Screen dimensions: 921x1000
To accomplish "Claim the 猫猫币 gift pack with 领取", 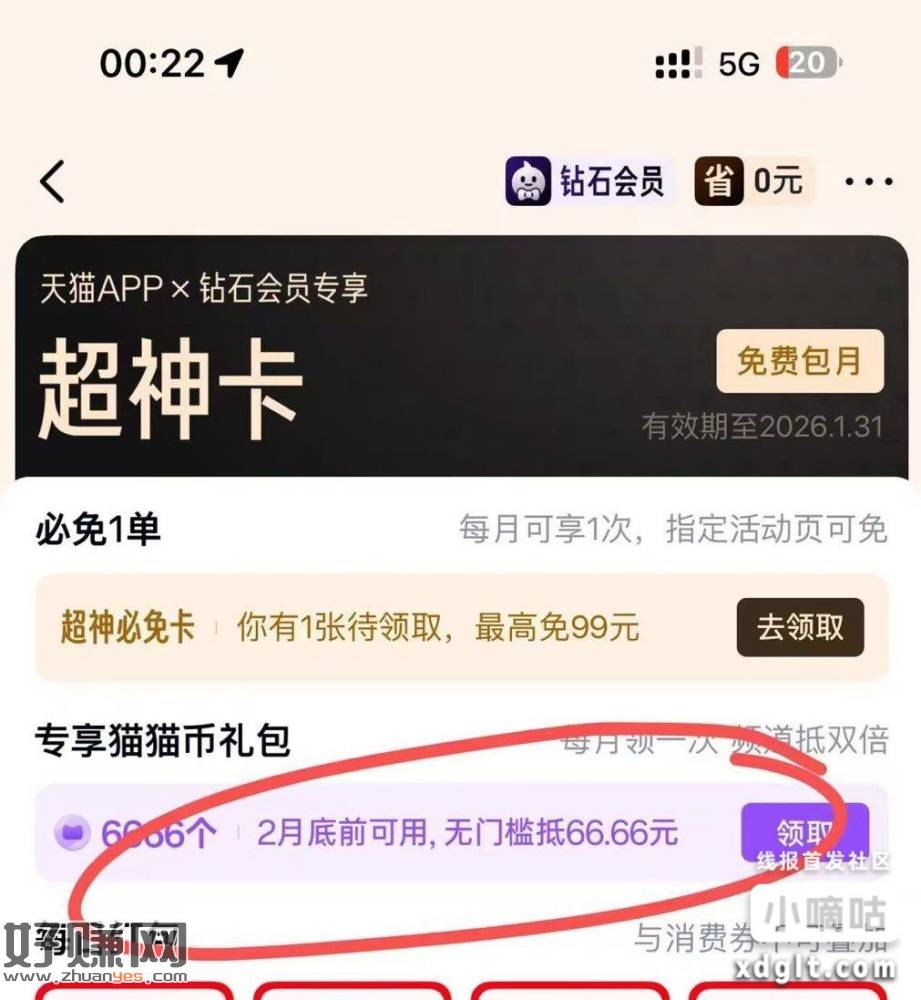I will 804,832.
